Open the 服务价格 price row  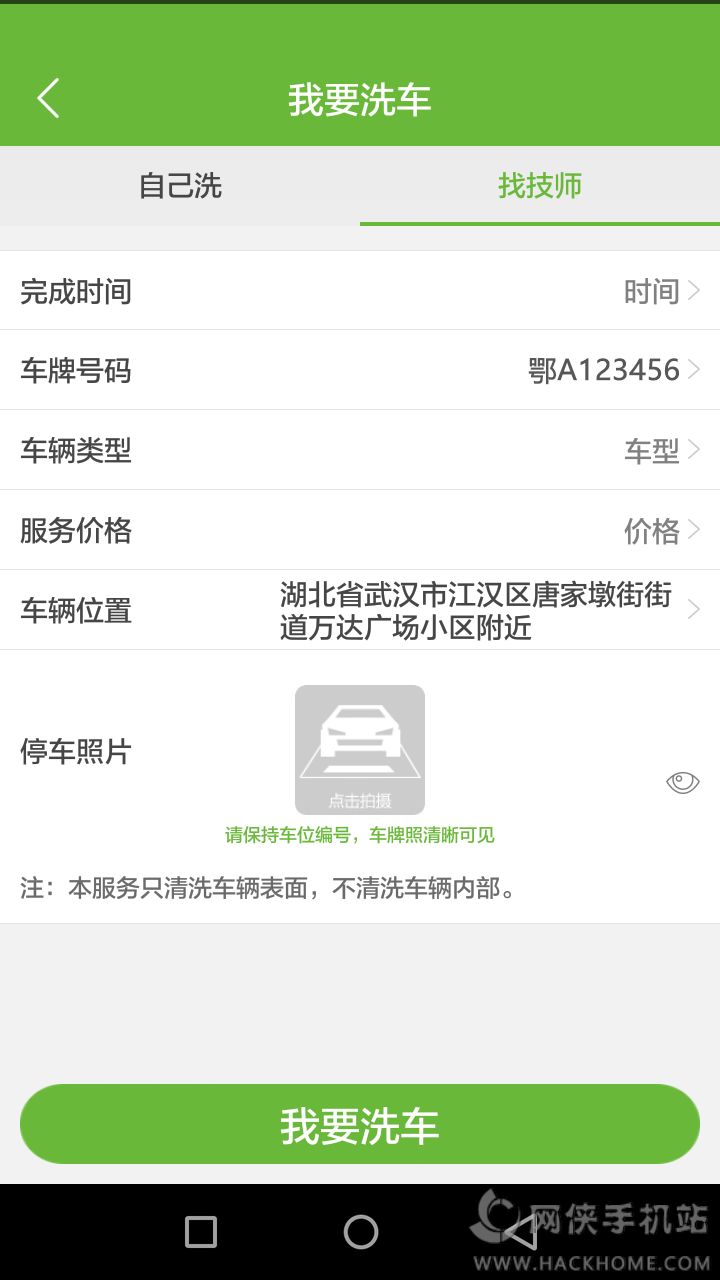(360, 531)
